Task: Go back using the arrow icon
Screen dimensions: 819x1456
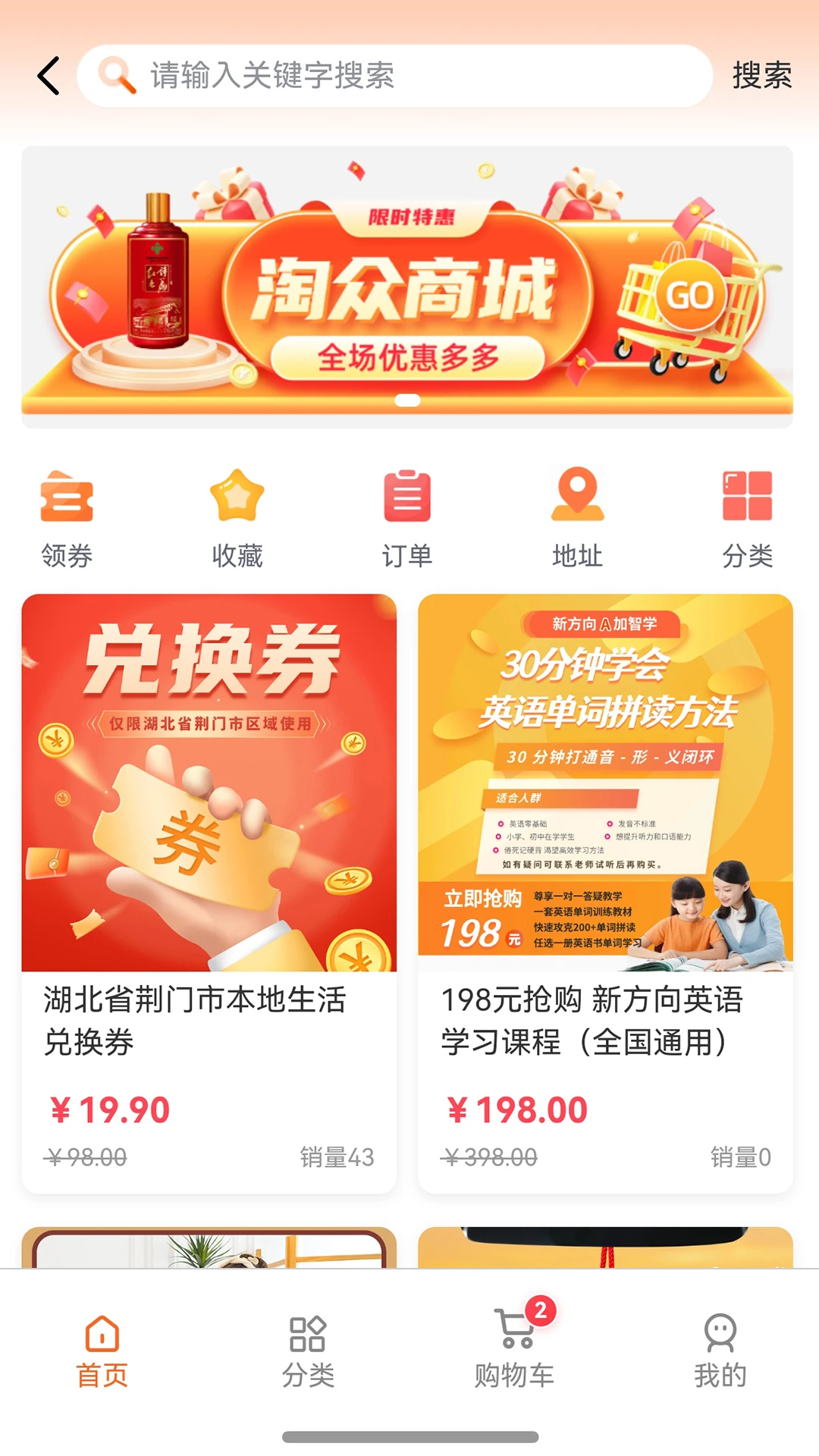Action: (x=49, y=76)
